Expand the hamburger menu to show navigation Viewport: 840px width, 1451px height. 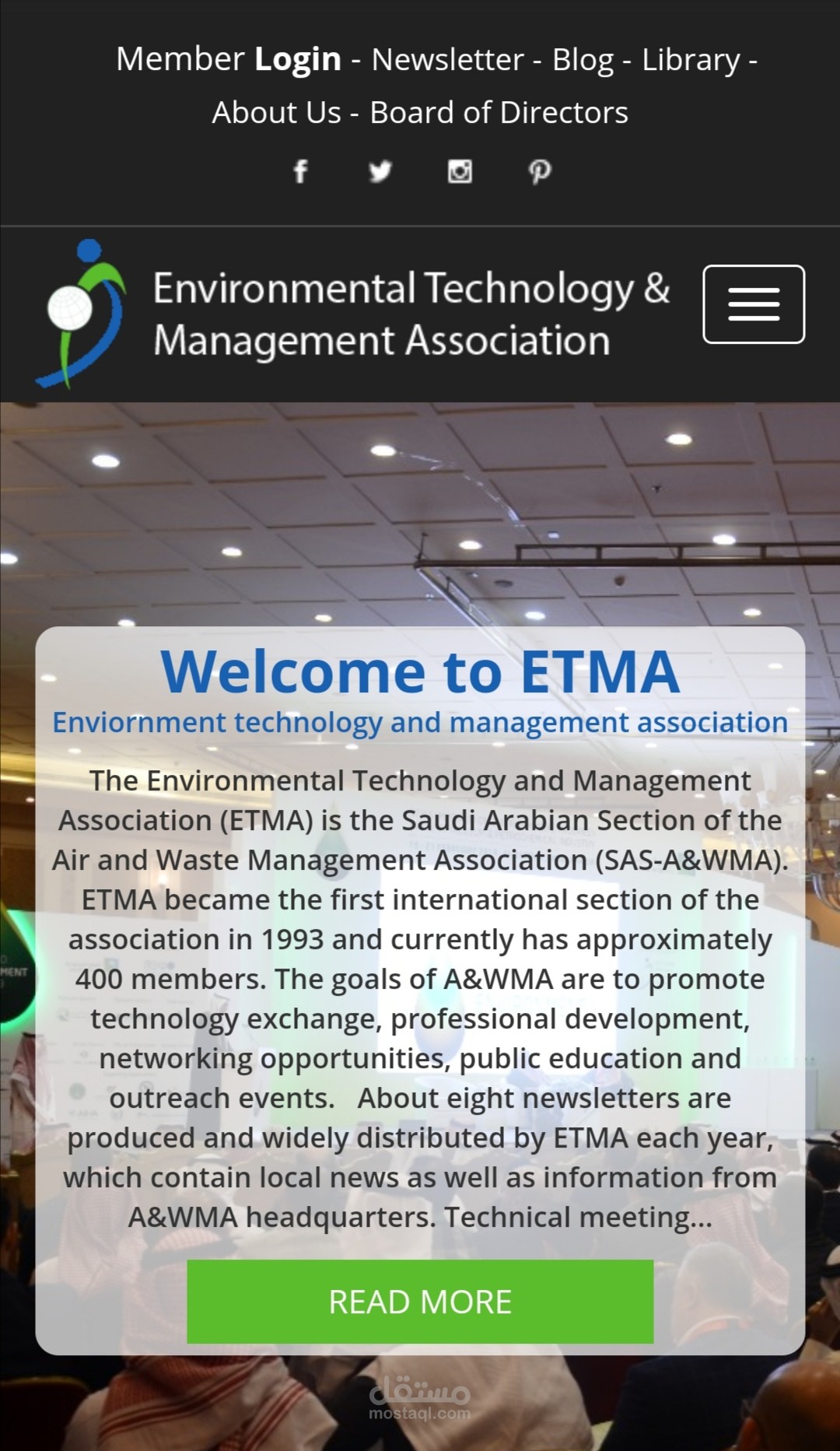click(x=753, y=304)
